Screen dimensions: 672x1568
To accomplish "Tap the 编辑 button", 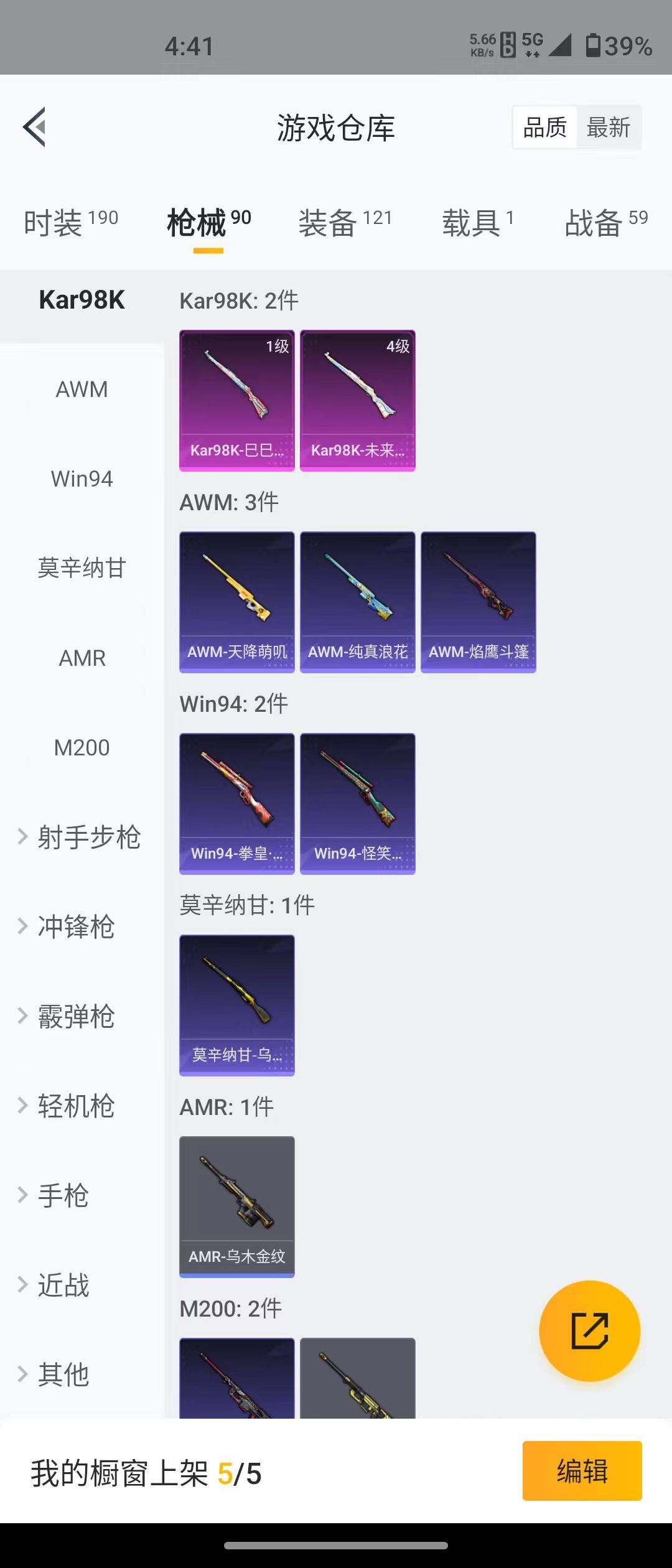I will [581, 1471].
